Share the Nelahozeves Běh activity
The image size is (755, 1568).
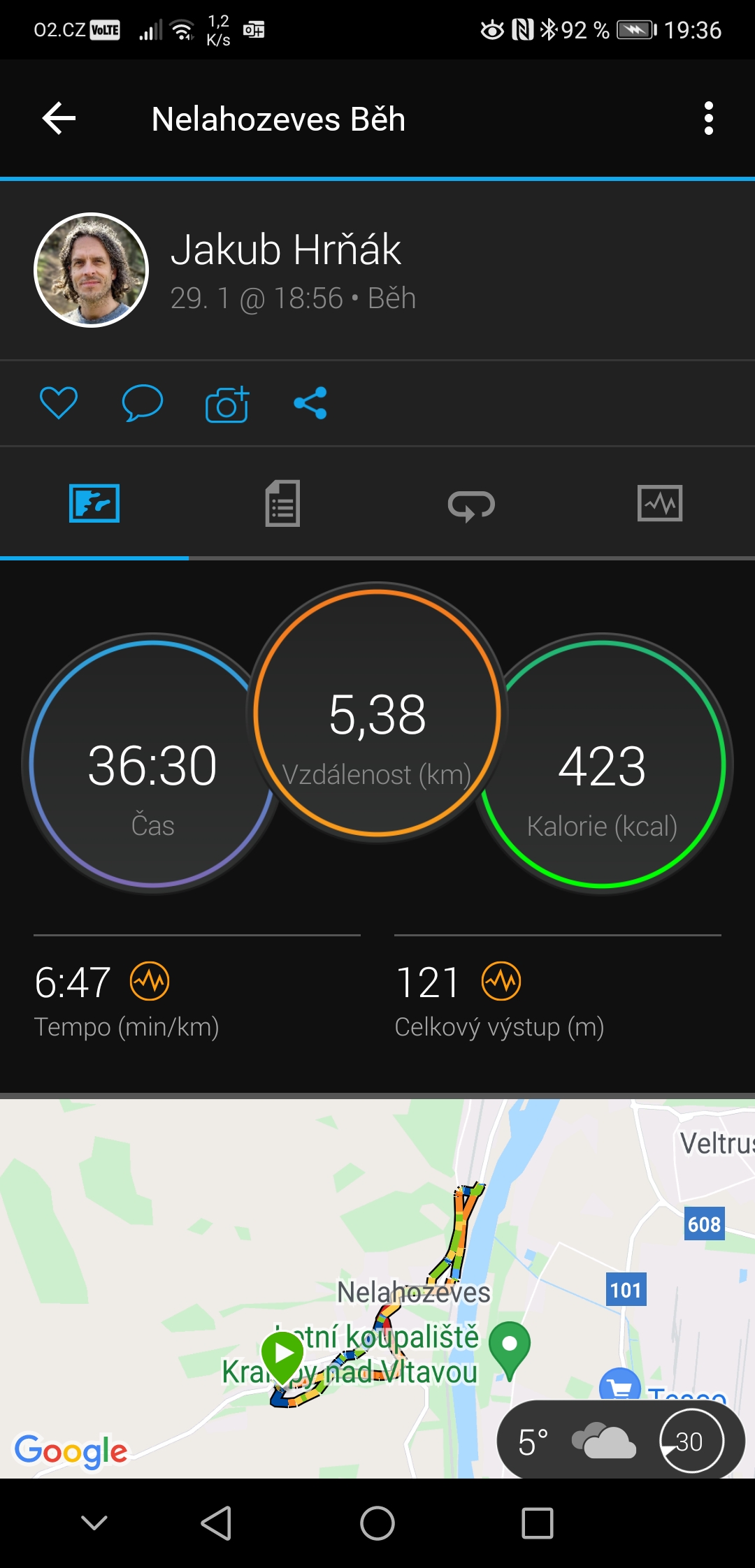310,403
